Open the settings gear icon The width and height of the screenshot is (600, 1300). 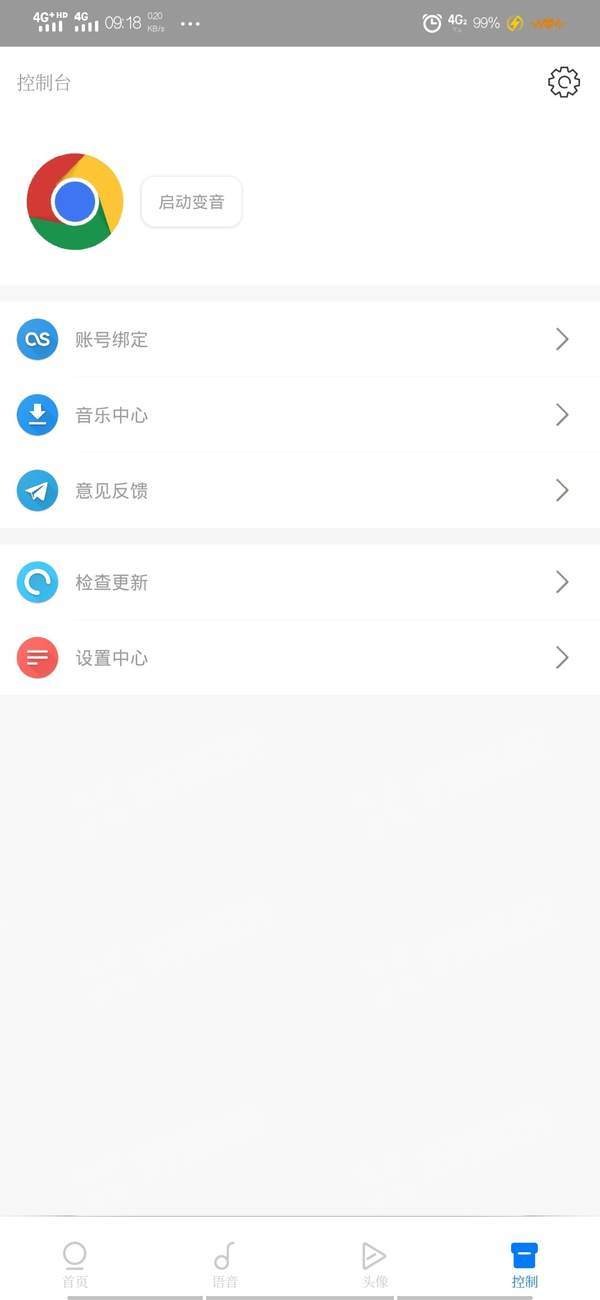564,82
